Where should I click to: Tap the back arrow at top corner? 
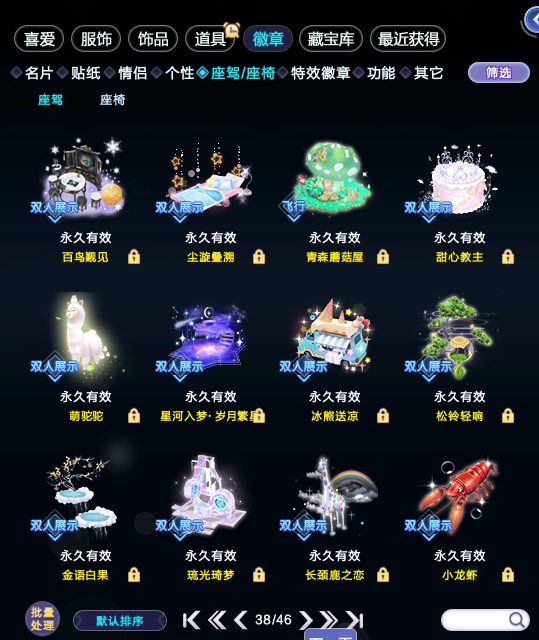click(x=531, y=20)
